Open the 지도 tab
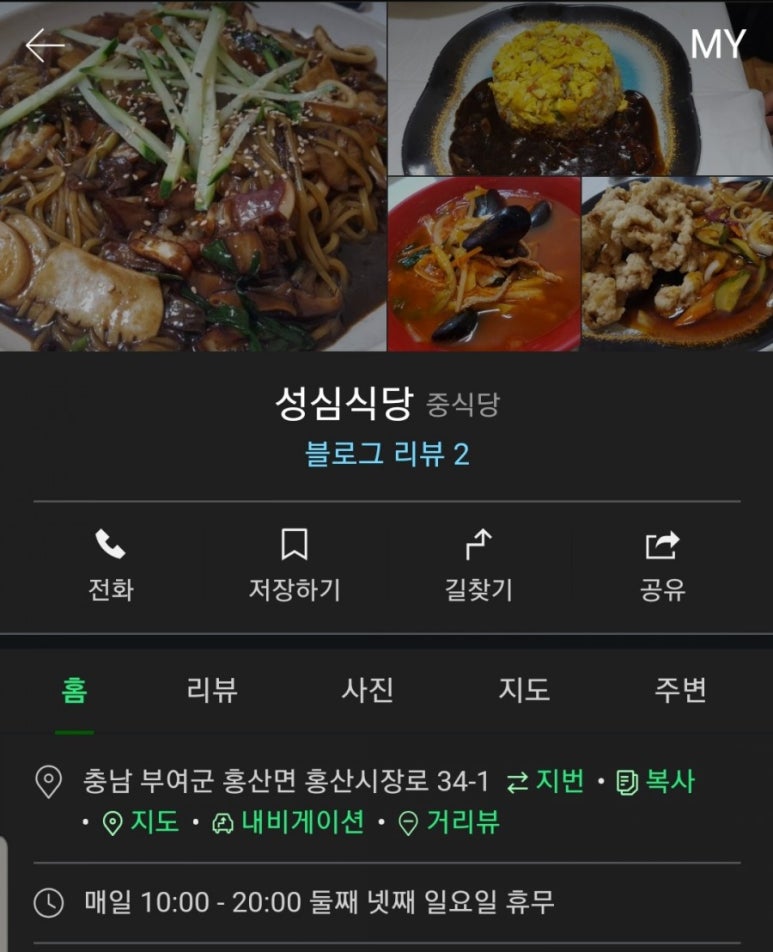The width and height of the screenshot is (773, 952). tap(524, 690)
